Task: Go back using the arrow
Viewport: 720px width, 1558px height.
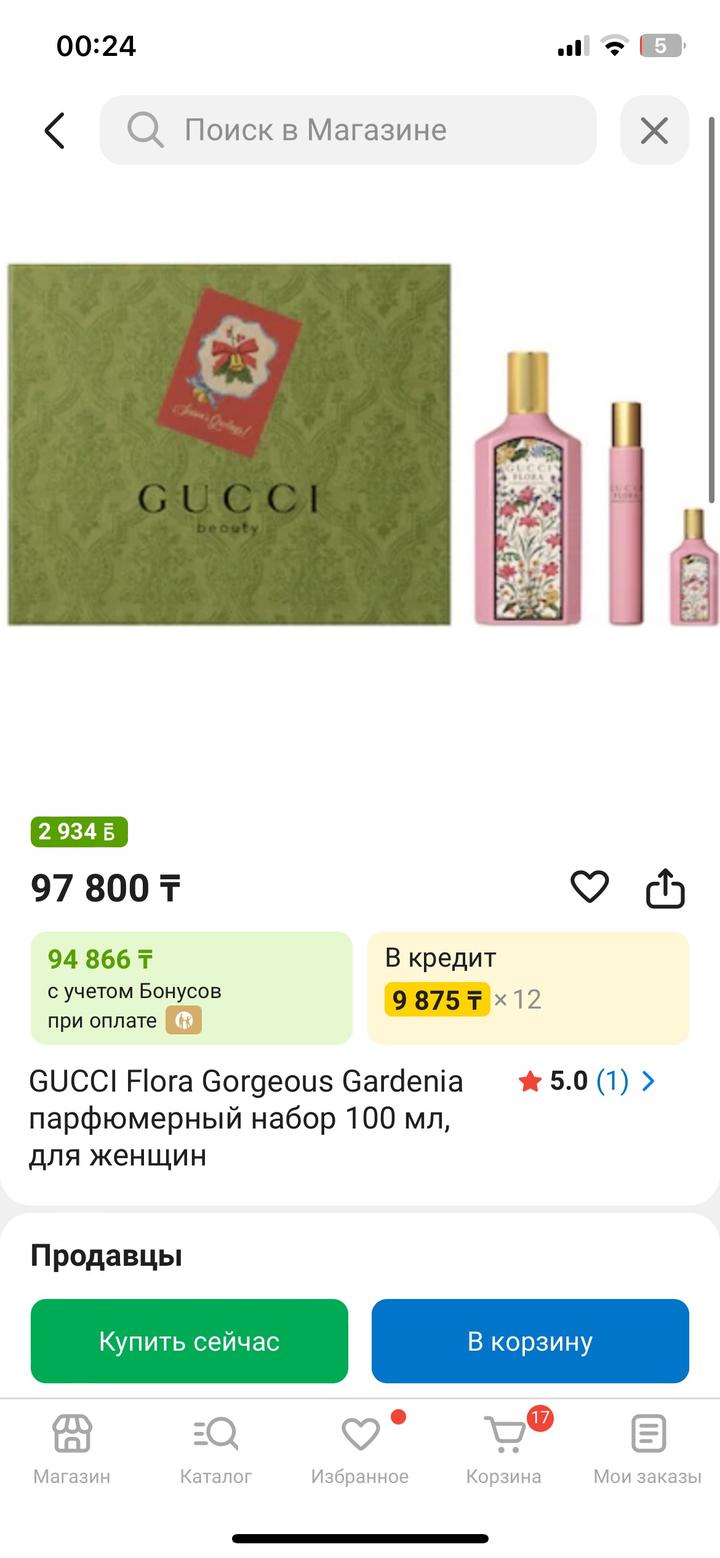Action: point(55,130)
